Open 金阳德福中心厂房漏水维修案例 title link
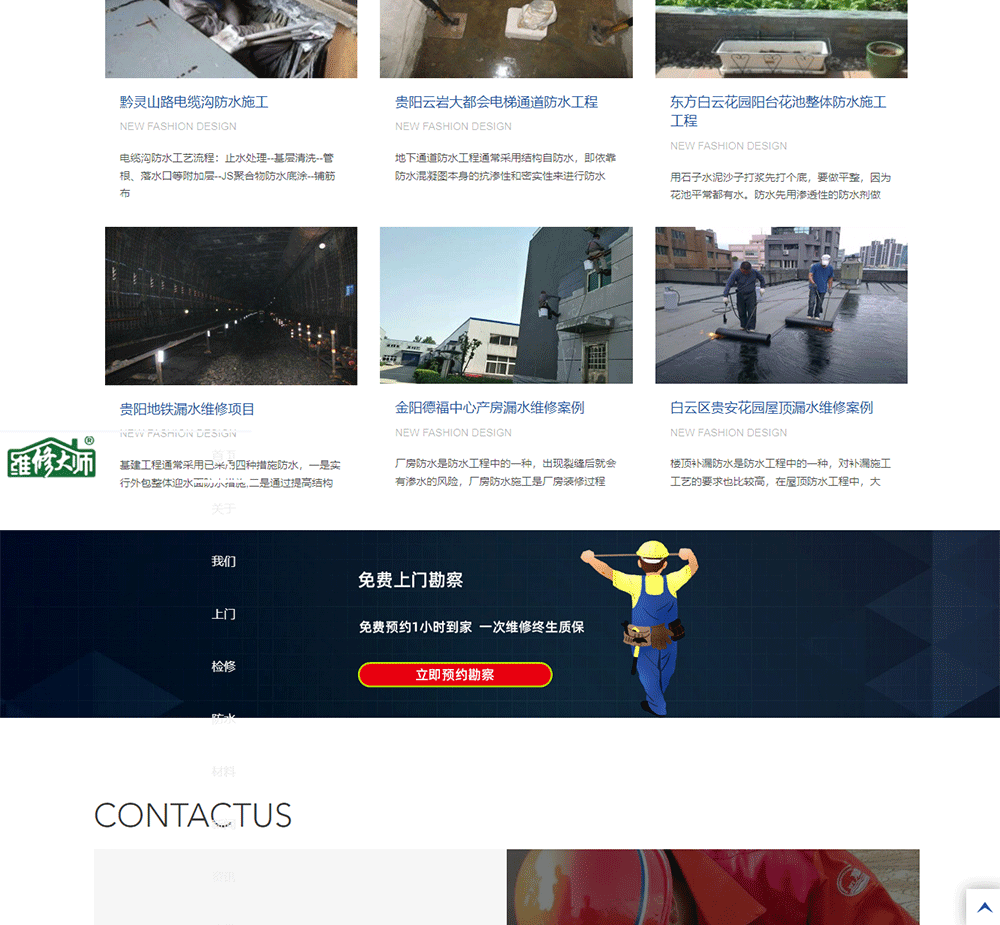This screenshot has width=1000, height=925. click(489, 408)
